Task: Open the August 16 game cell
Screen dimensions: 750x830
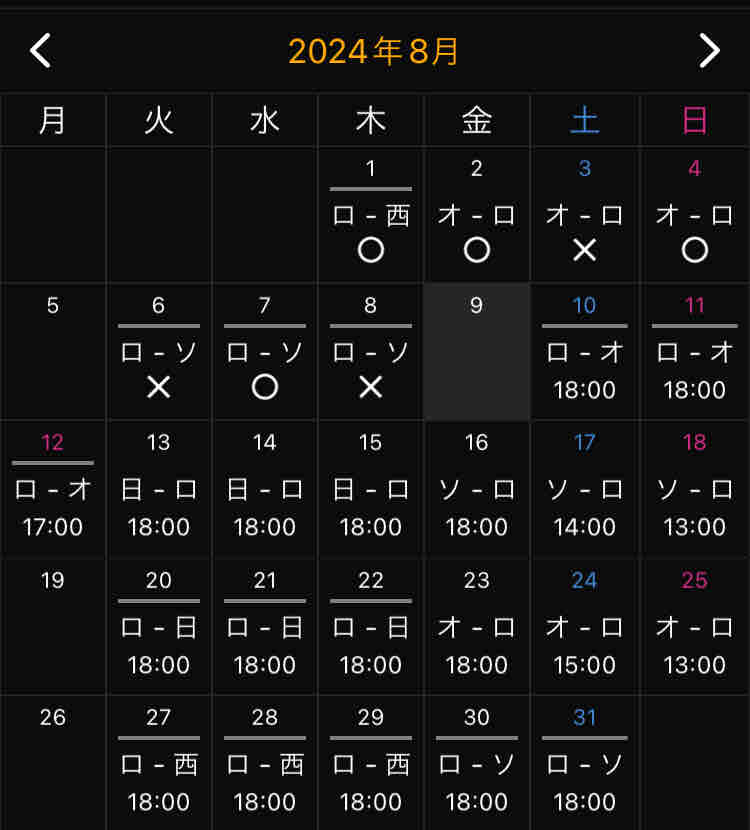Action: [477, 489]
